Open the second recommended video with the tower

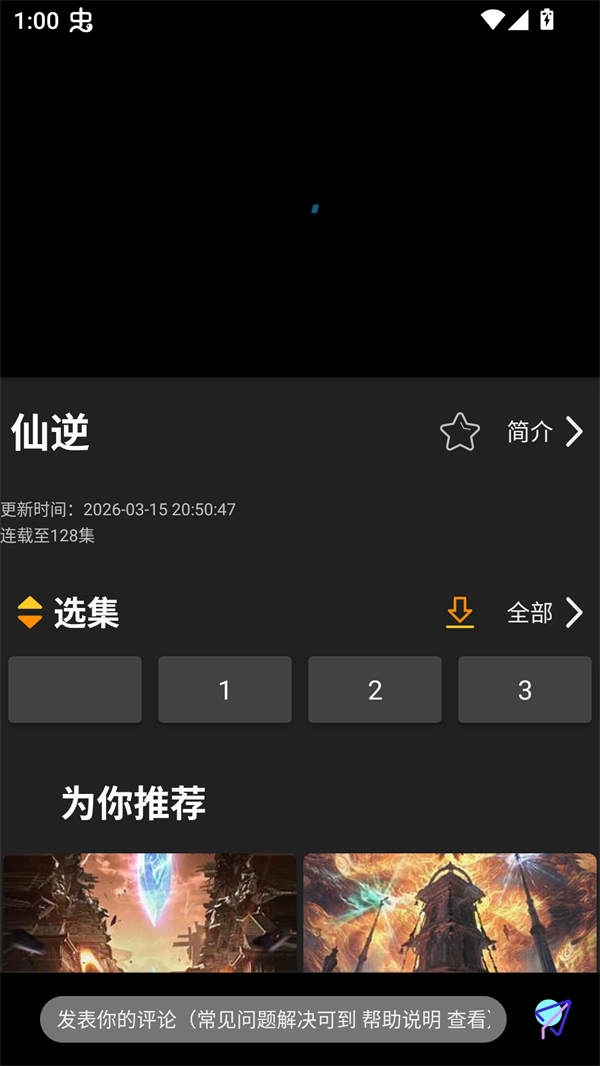click(450, 912)
